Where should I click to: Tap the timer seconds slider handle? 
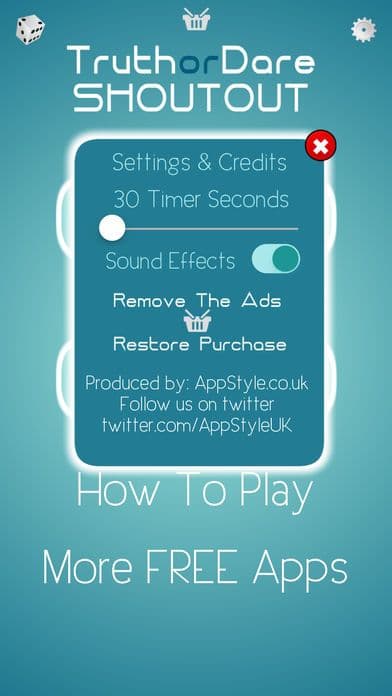click(111, 228)
